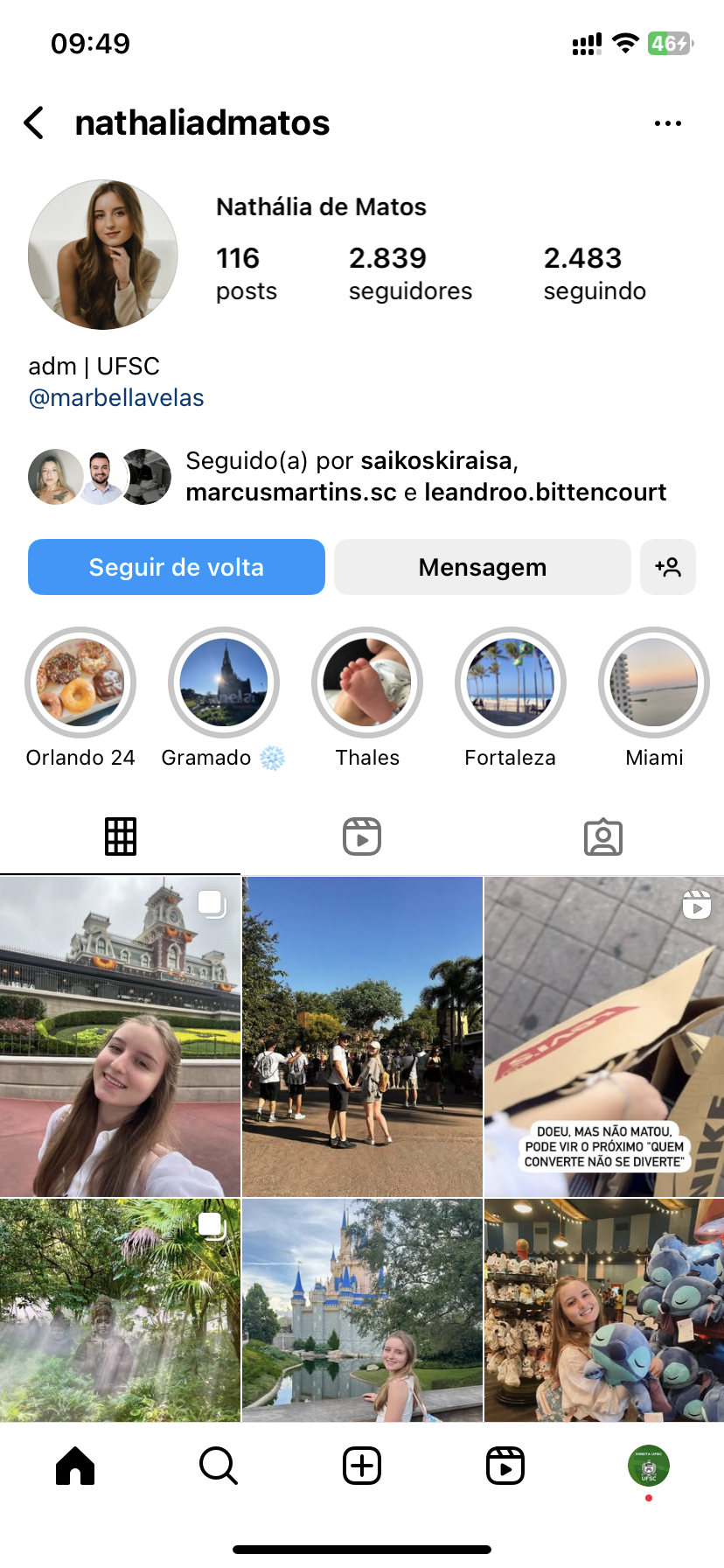Switch to the tagged photos tab
The width and height of the screenshot is (724, 1568).
(x=603, y=836)
